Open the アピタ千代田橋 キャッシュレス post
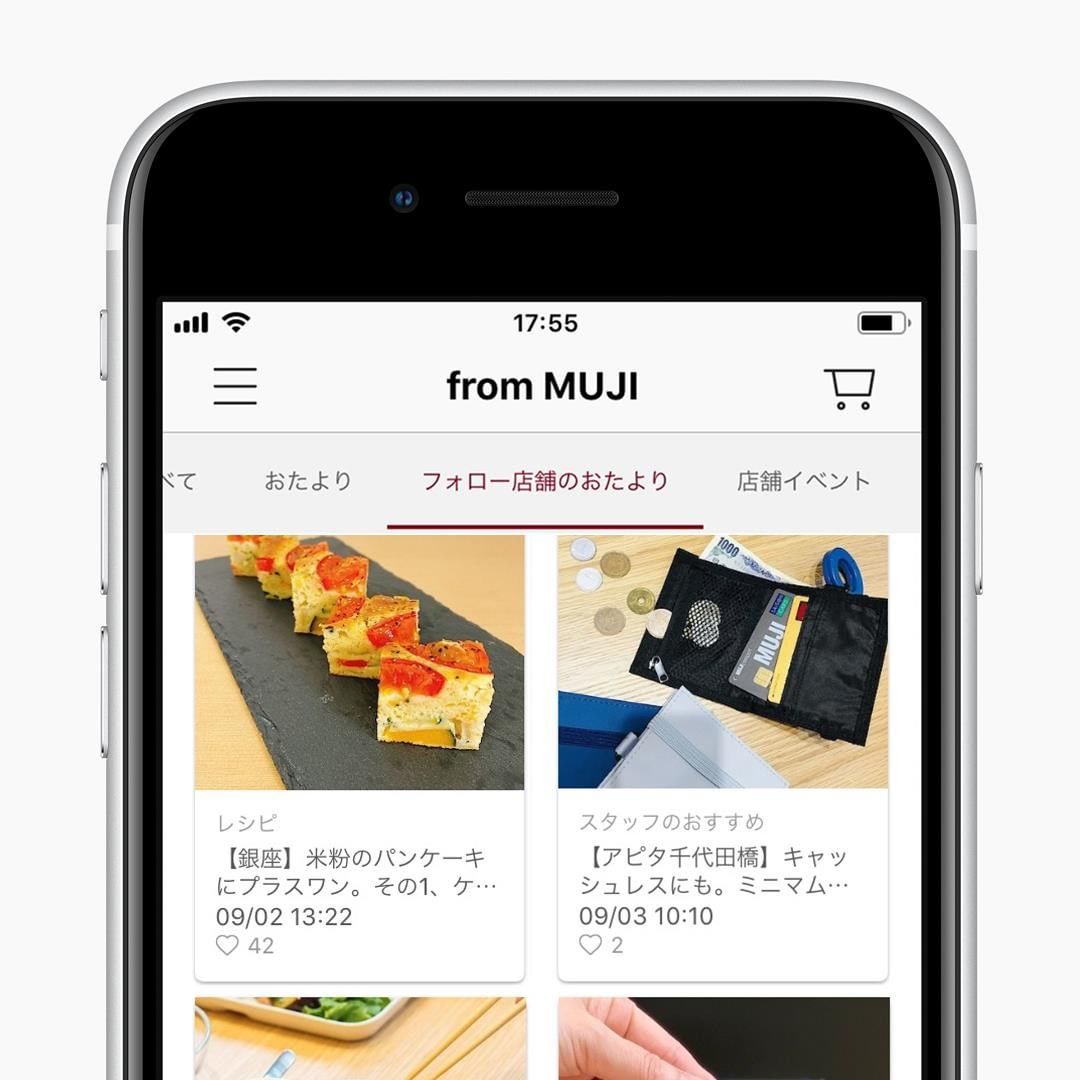This screenshot has height=1080, width=1080. coord(722,872)
